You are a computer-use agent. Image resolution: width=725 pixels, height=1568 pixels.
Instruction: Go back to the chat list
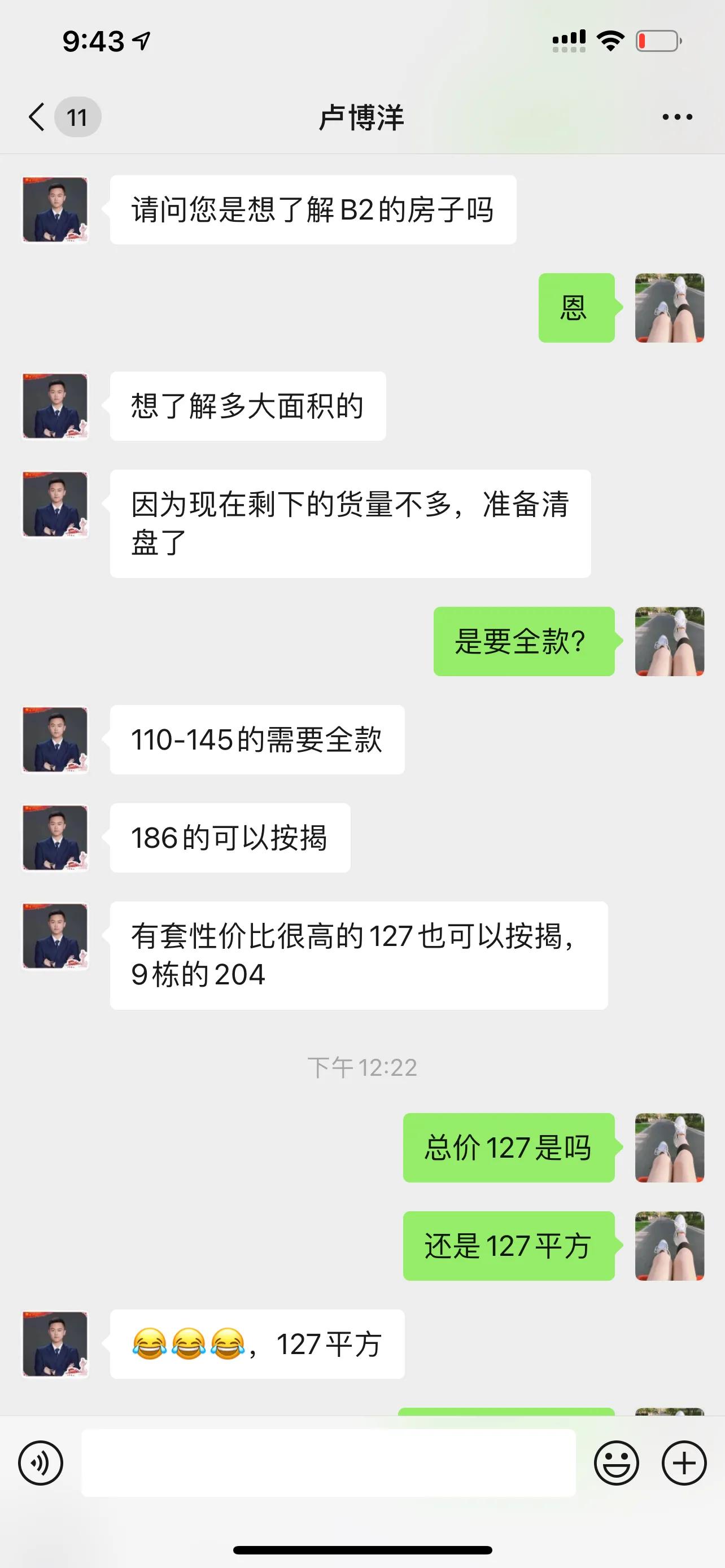pyautogui.click(x=38, y=117)
